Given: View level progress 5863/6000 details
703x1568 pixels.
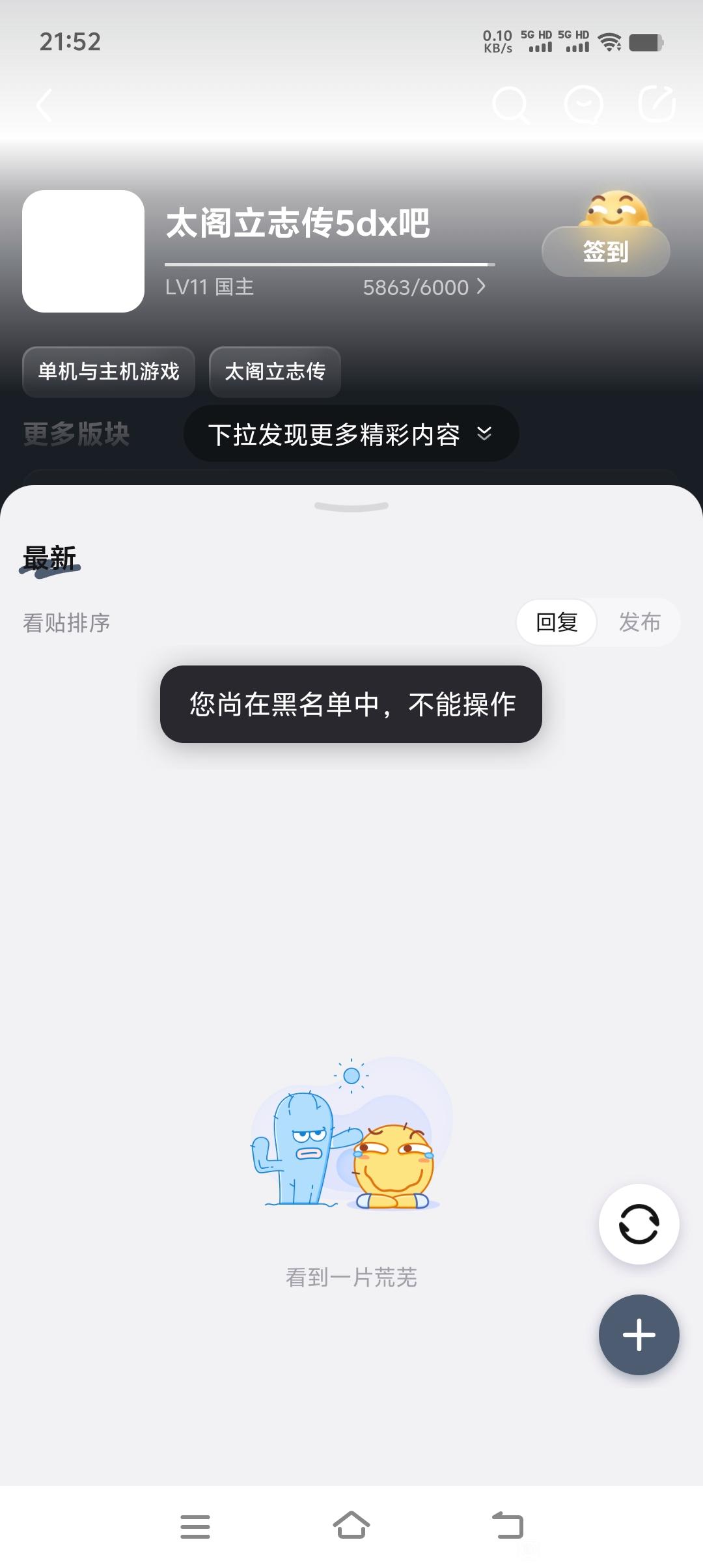Looking at the screenshot, I should click(424, 287).
